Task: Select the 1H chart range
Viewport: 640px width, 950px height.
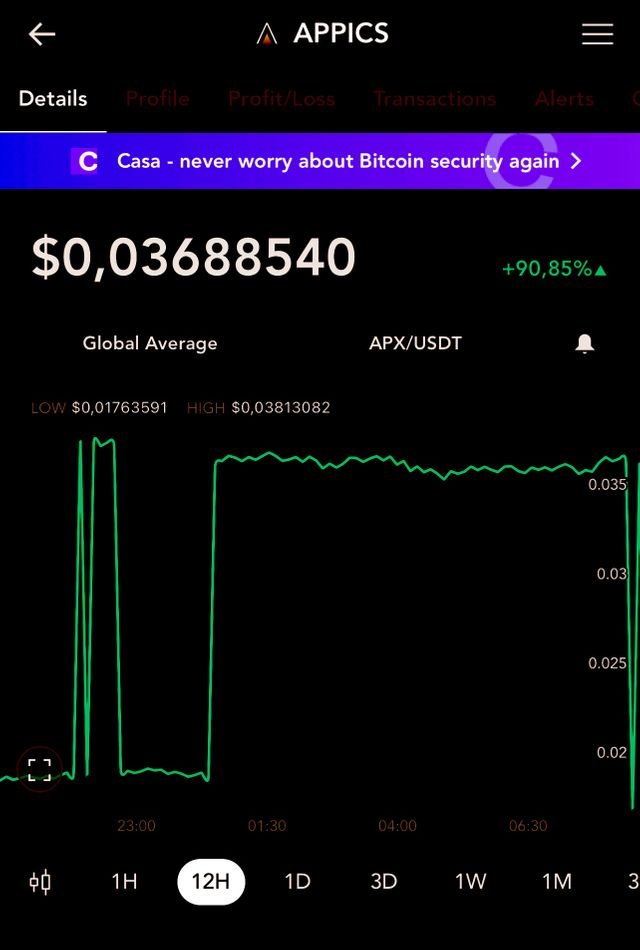Action: pos(124,881)
